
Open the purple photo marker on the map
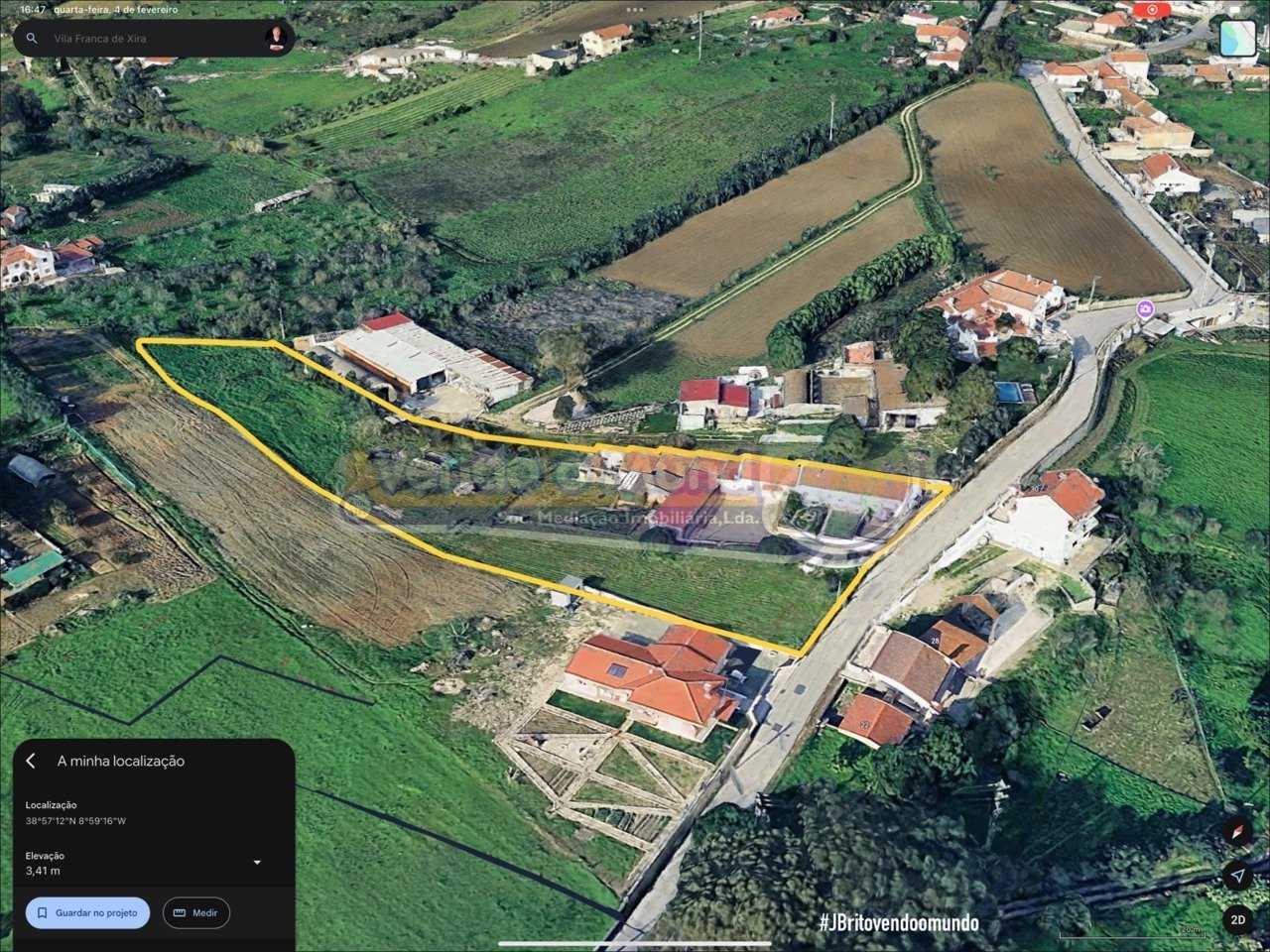point(1145,309)
